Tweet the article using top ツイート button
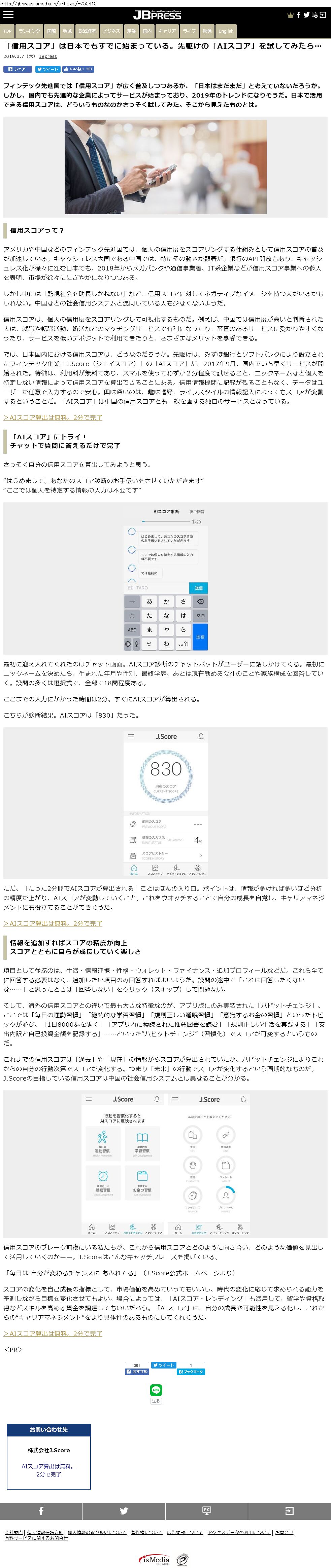This screenshot has width=331, height=1568. (x=47, y=69)
